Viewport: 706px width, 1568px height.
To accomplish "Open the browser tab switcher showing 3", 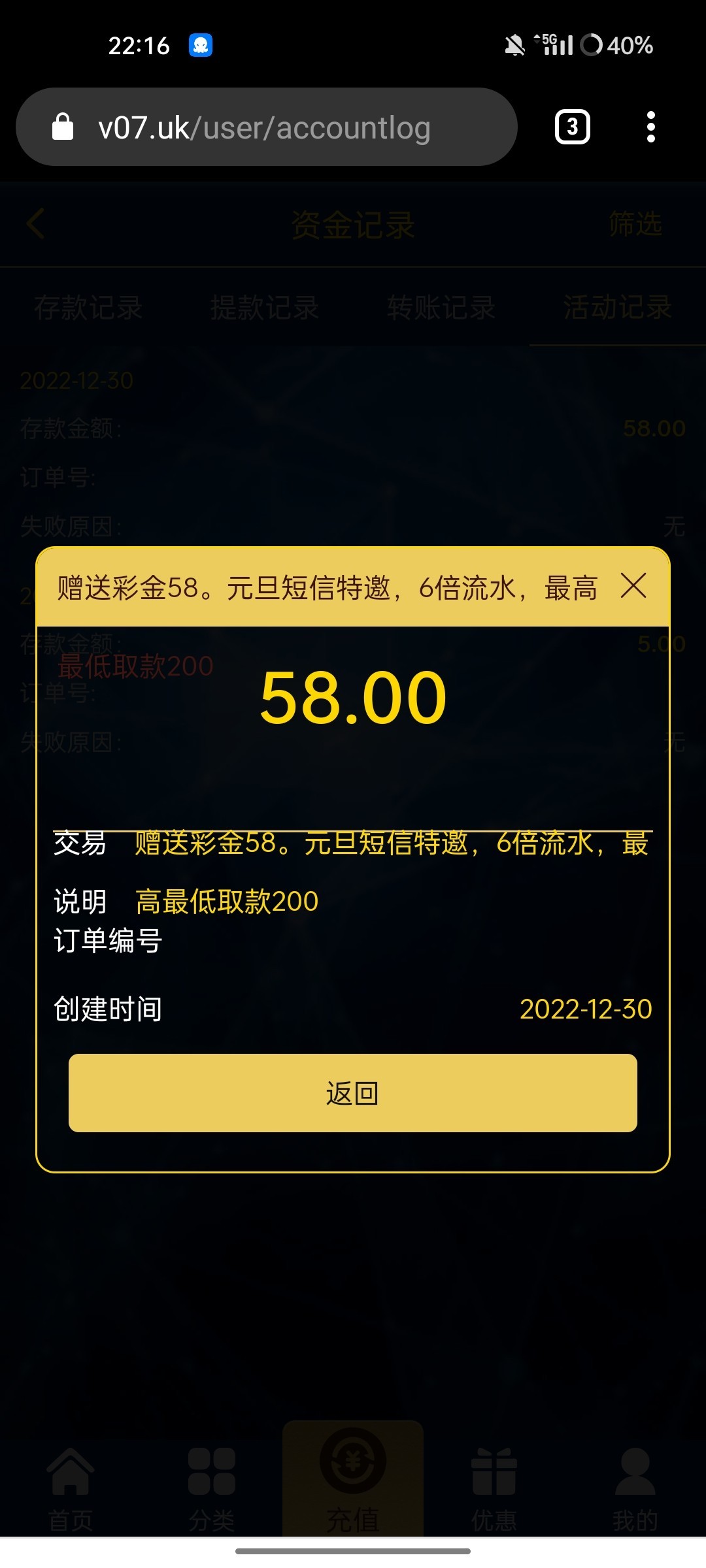I will (572, 127).
